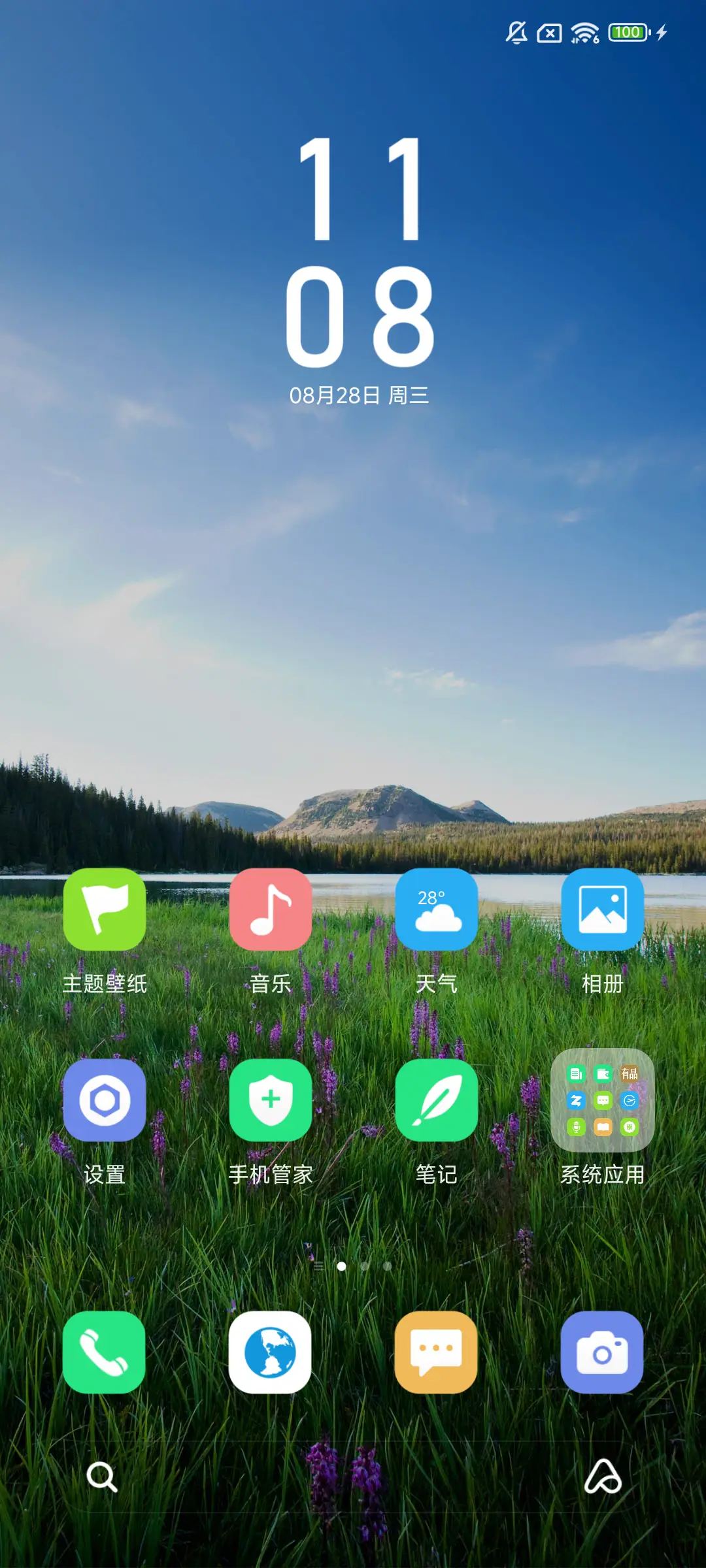Screen dimensions: 706x1568
Task: Open the 主题壁纸 themes and wallpapers app
Action: point(105,909)
